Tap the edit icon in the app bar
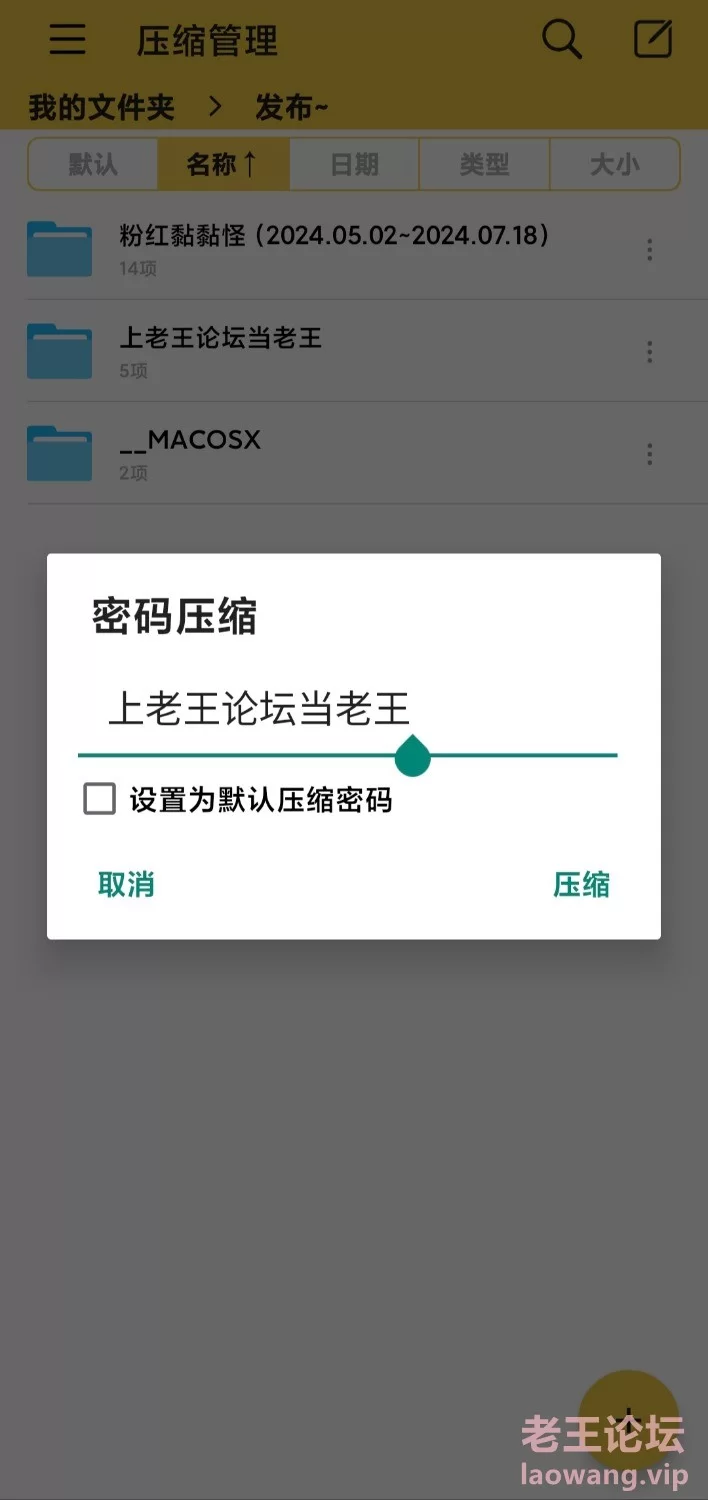 (654, 40)
